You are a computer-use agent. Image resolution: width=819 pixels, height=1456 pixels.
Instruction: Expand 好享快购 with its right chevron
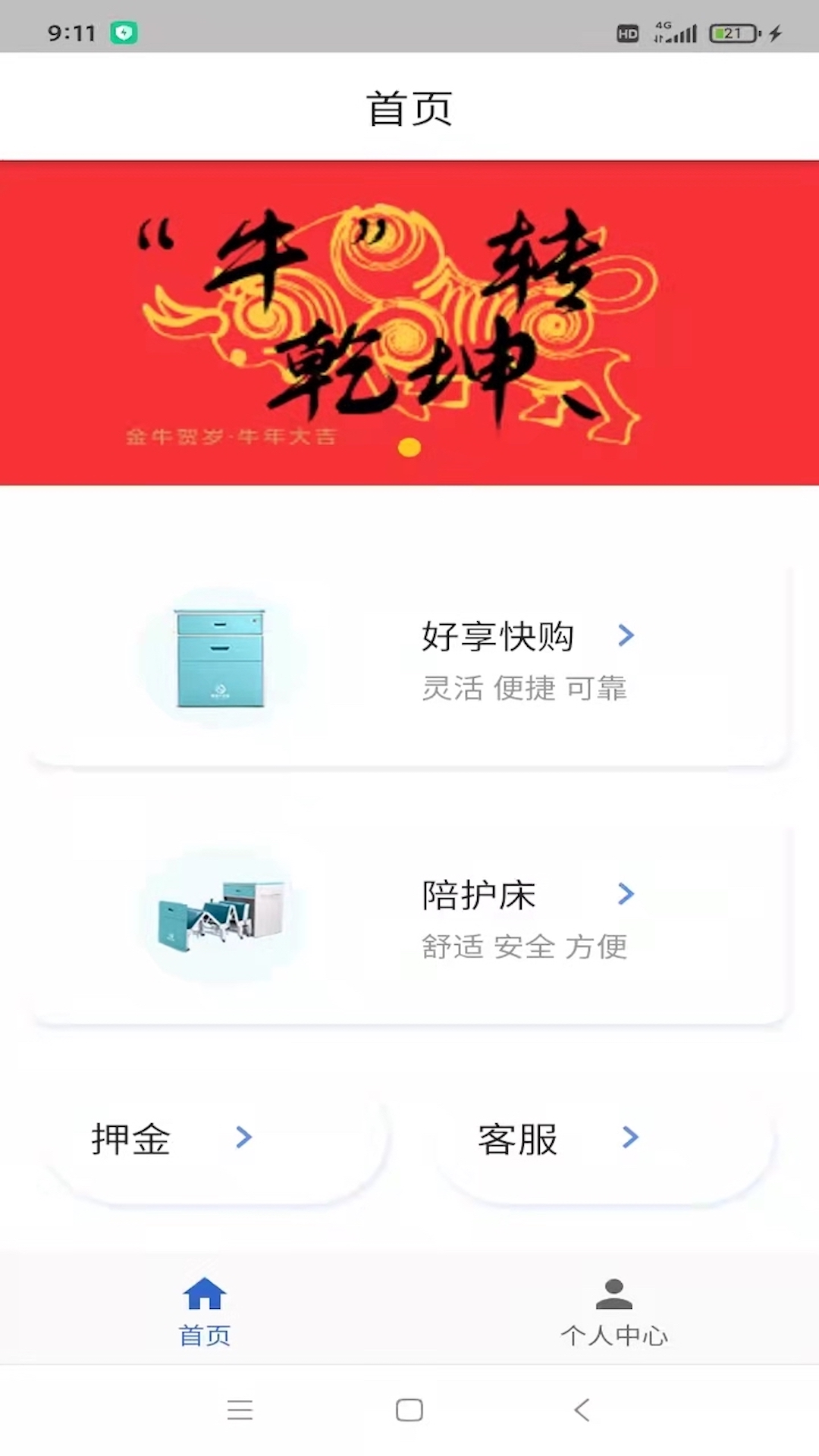(x=626, y=635)
